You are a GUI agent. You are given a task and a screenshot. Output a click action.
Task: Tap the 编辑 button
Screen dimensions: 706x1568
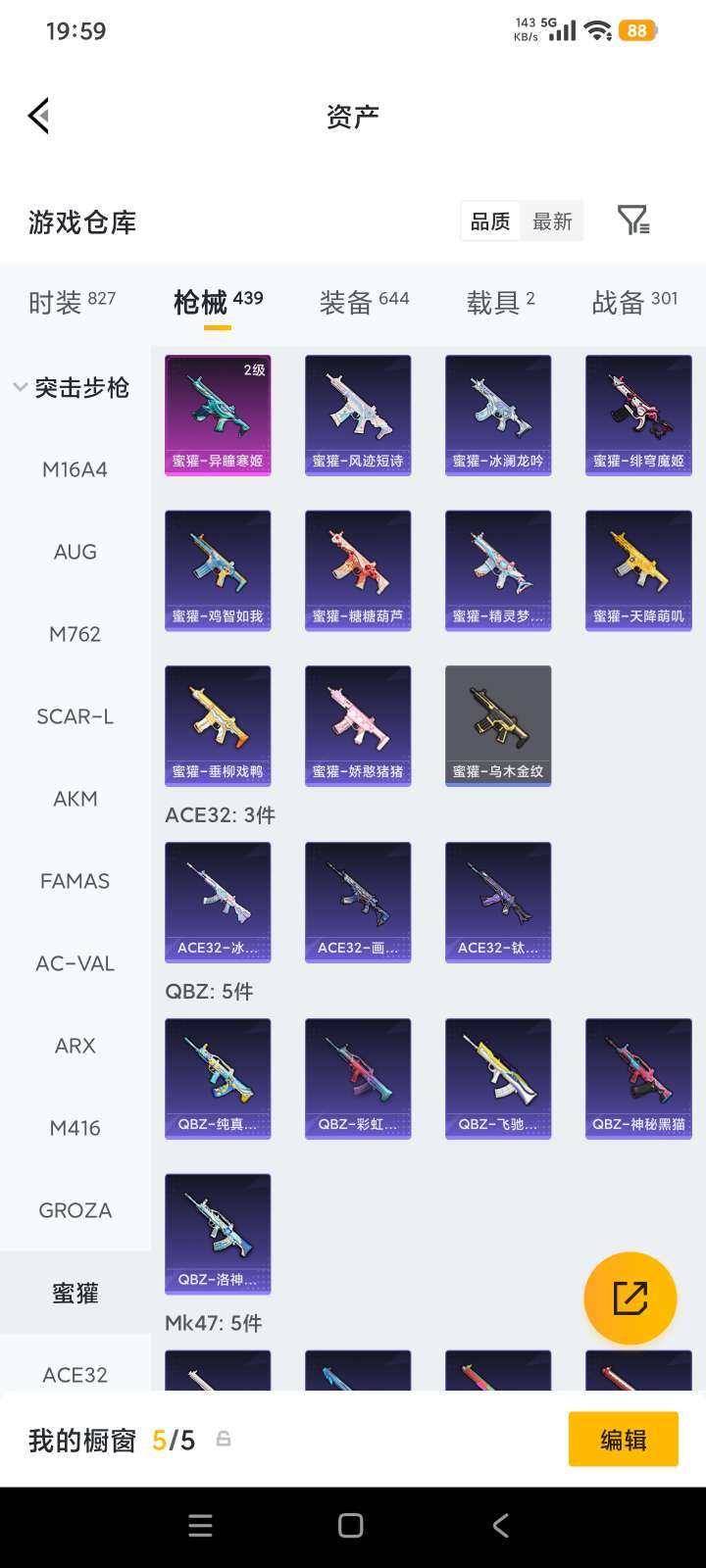pyautogui.click(x=623, y=1440)
